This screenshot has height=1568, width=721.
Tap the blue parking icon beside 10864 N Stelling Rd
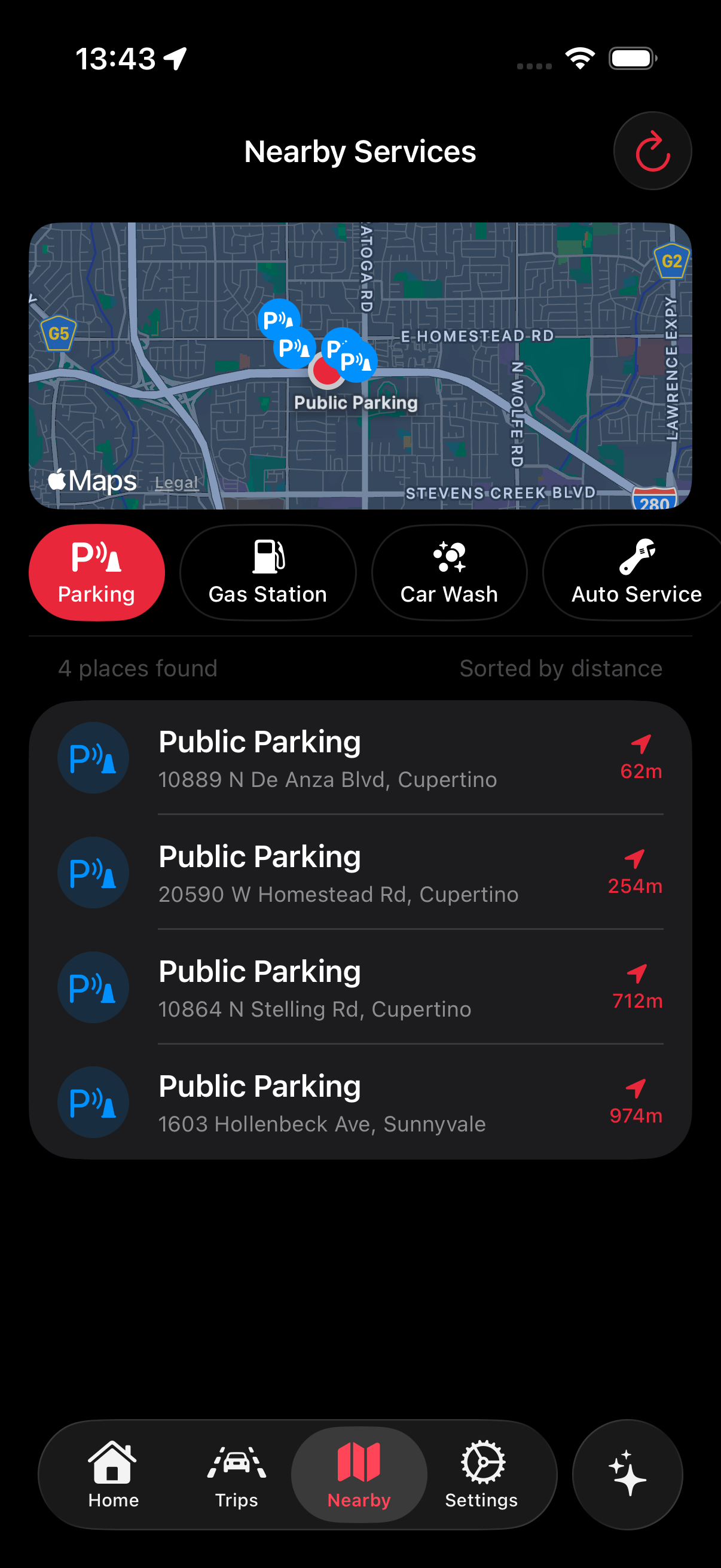pyautogui.click(x=93, y=987)
